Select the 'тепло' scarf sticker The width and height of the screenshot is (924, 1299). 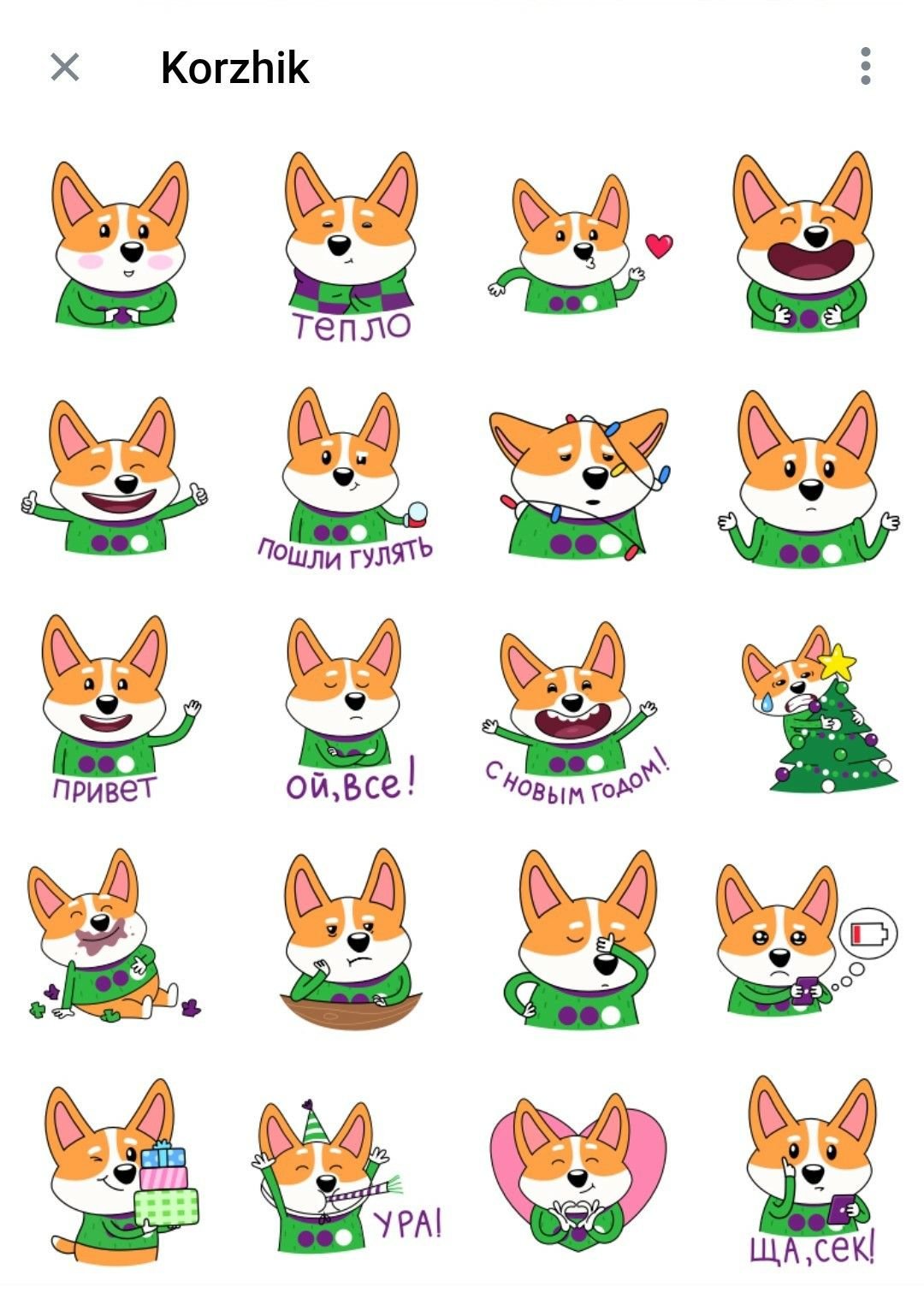349,246
